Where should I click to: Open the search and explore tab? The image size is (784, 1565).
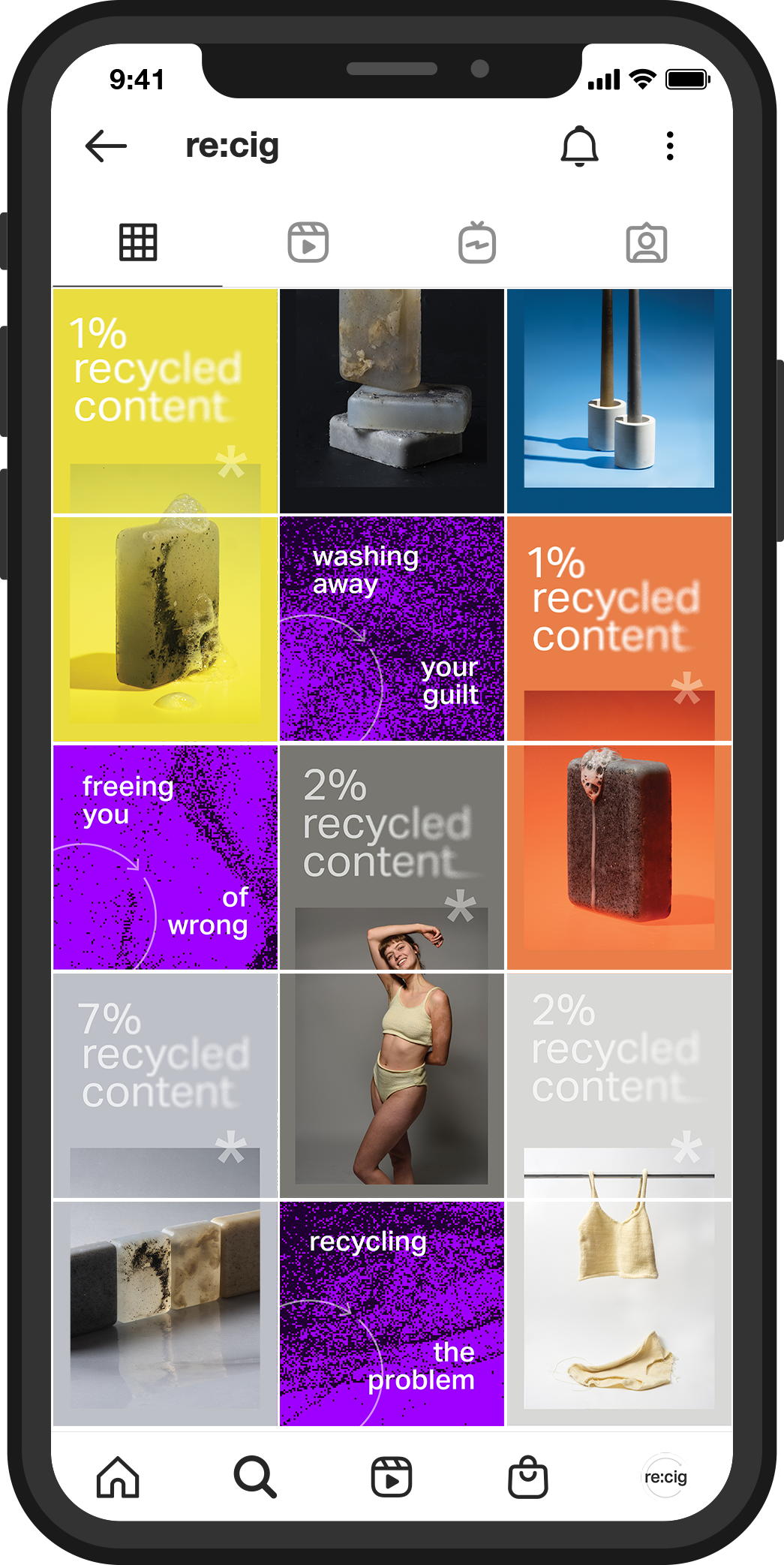point(255,1476)
